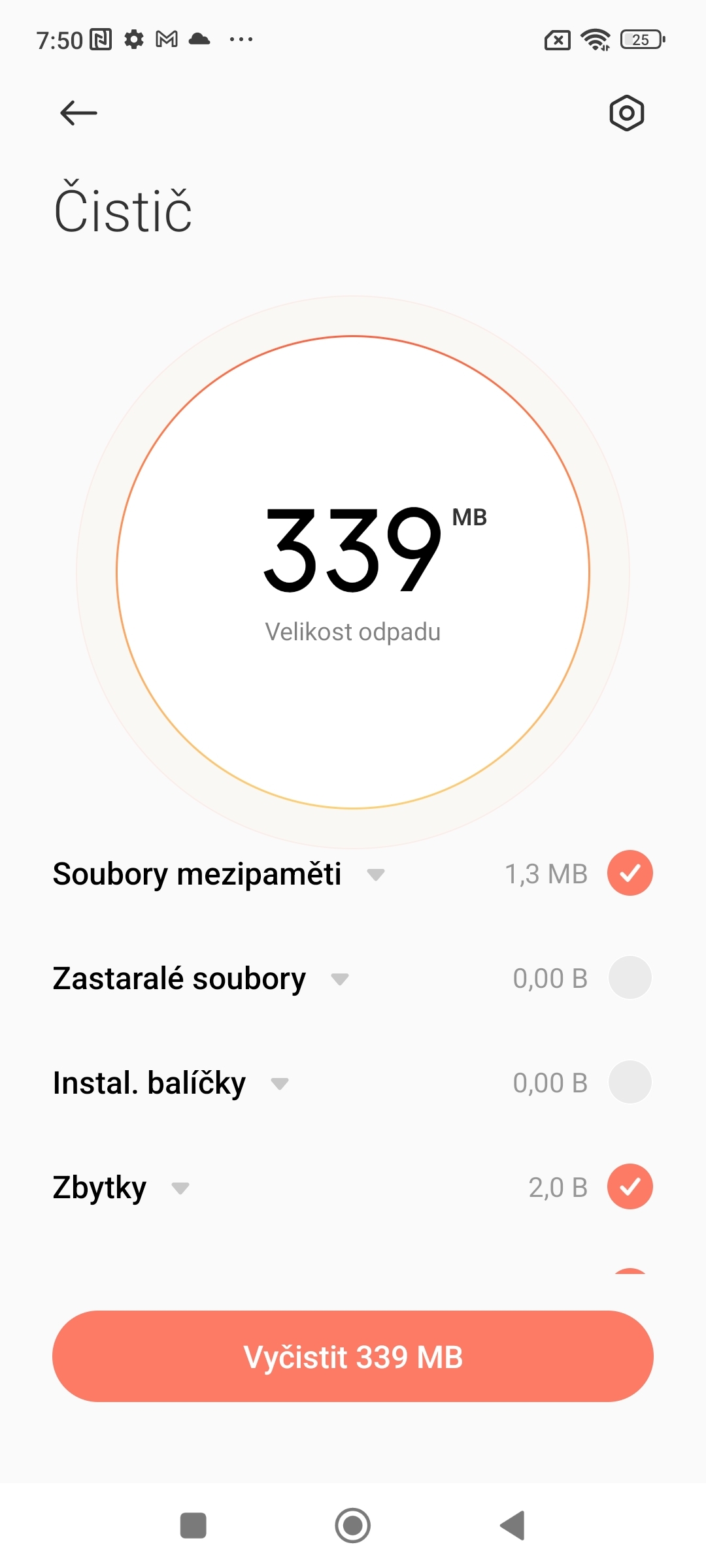The height and width of the screenshot is (1568, 706).
Task: Expand the Soubory mezipaměti category
Action: coord(375,875)
